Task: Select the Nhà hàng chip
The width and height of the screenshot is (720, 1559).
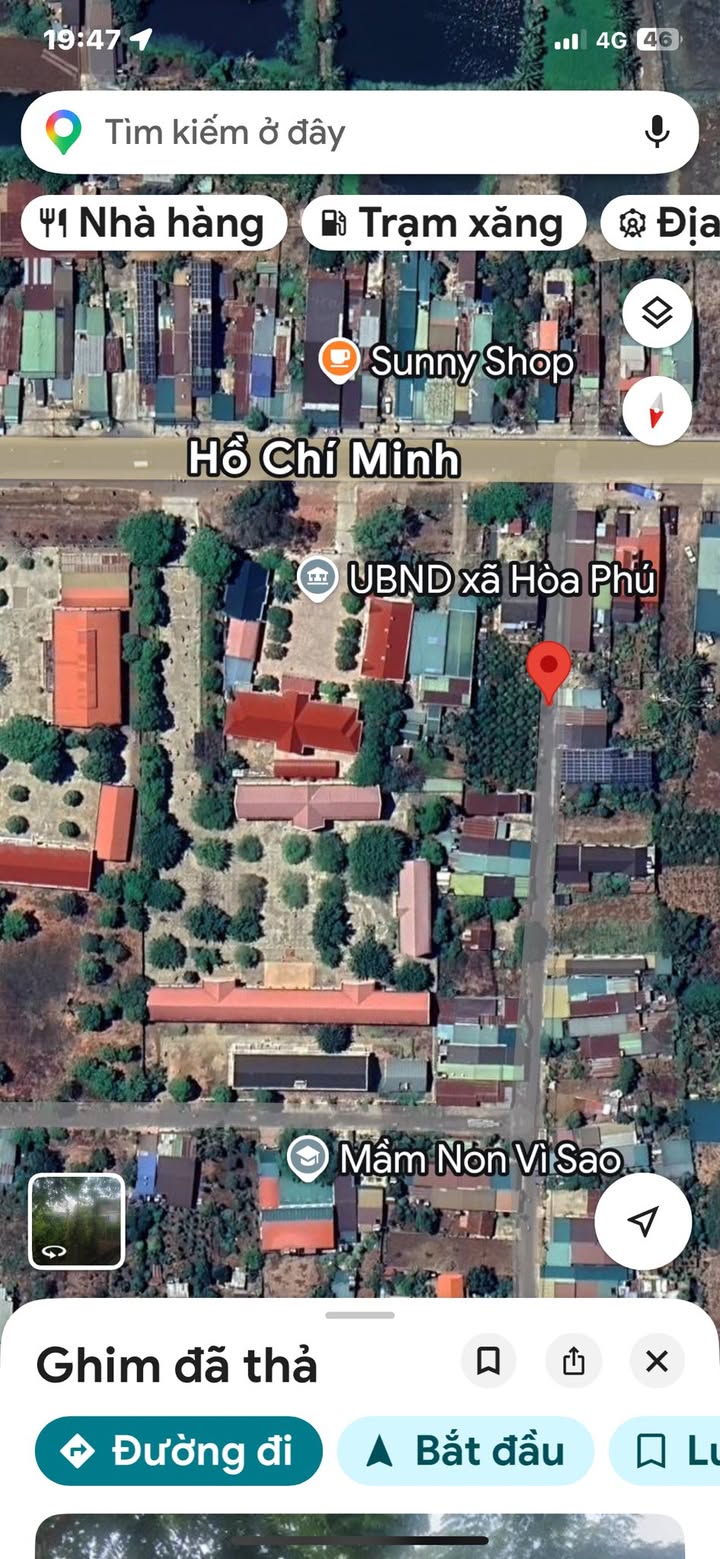Action: (151, 223)
